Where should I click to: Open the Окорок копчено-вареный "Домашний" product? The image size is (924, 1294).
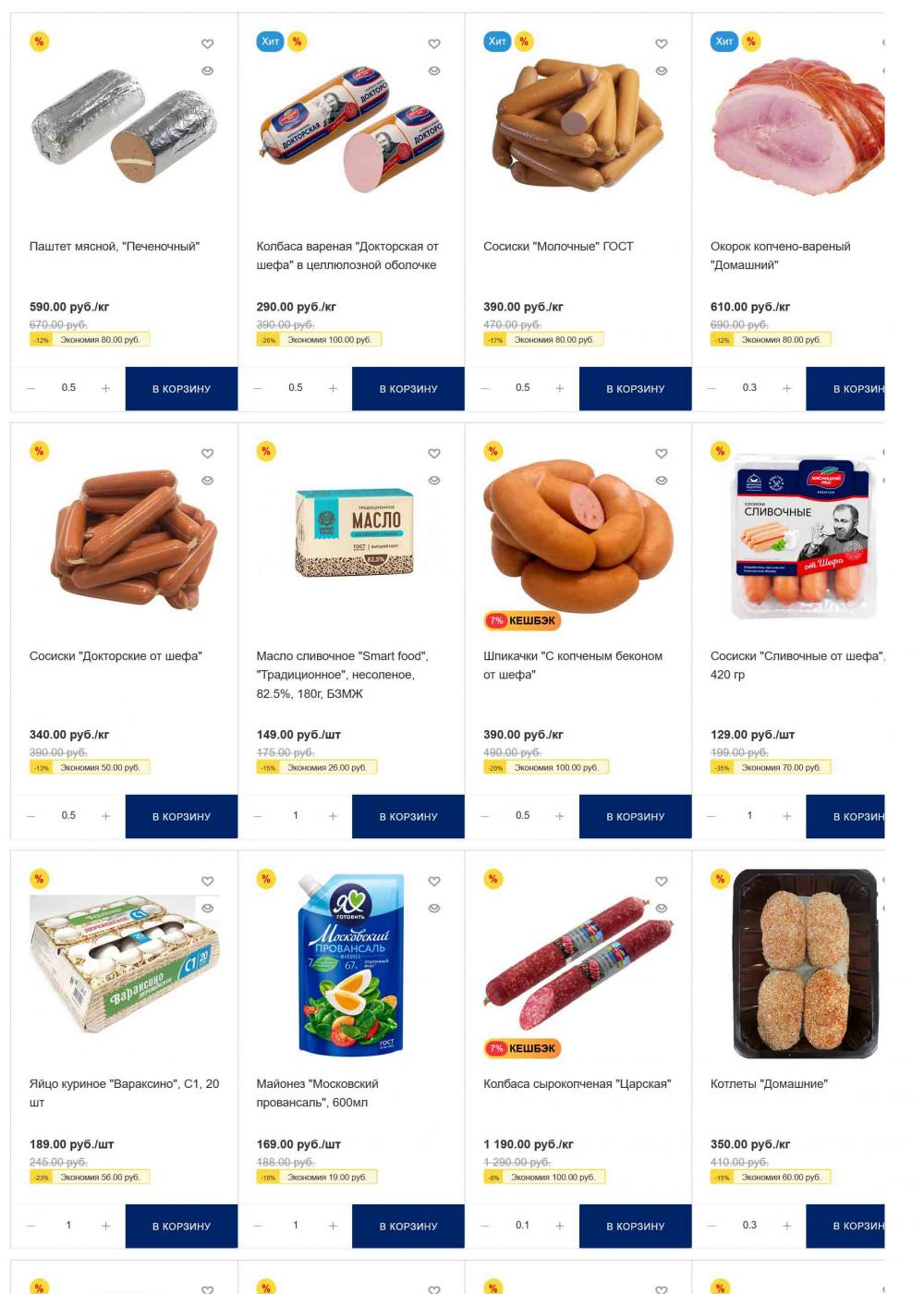coord(780,255)
